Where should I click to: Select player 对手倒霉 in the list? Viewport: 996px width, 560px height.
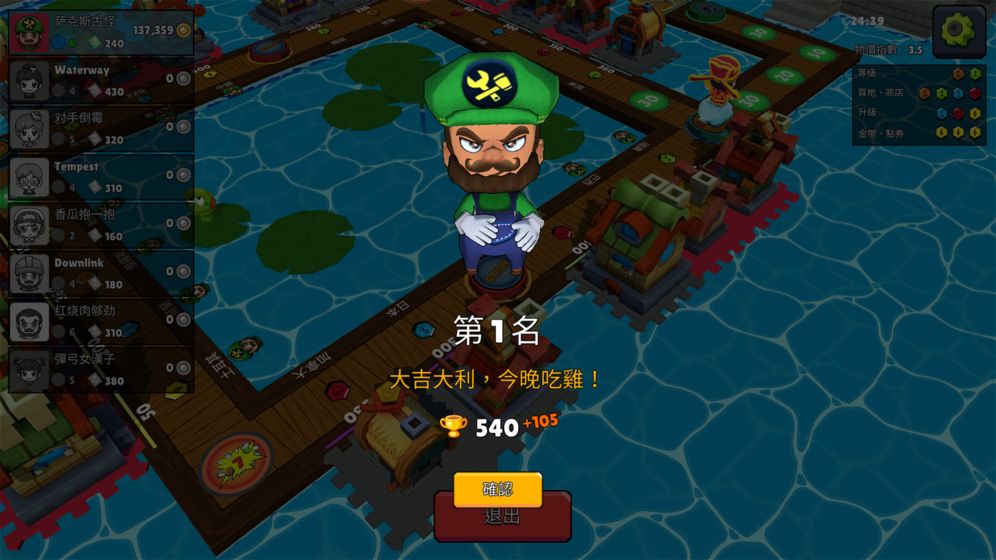coord(100,128)
